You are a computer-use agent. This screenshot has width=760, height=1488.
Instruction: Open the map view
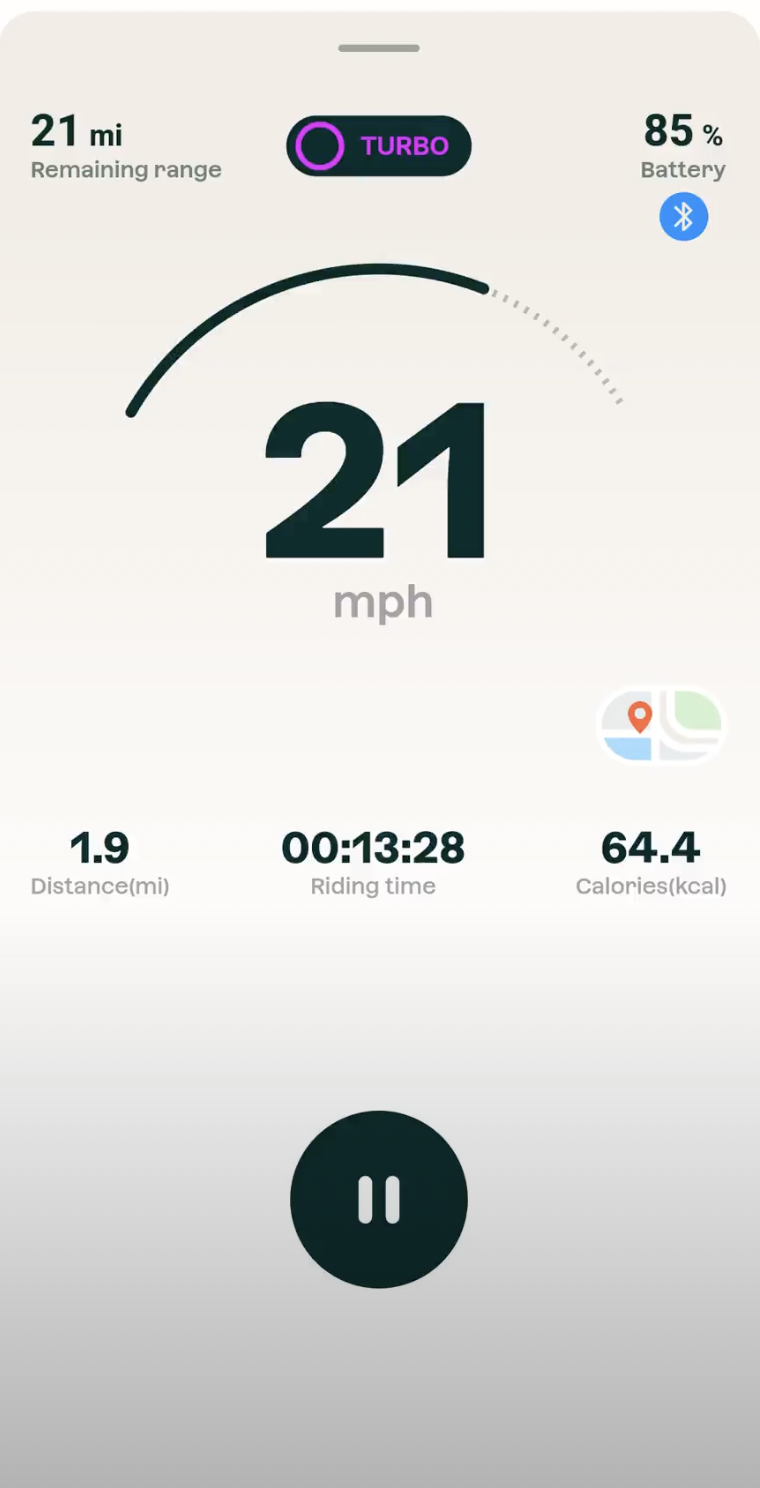[661, 724]
